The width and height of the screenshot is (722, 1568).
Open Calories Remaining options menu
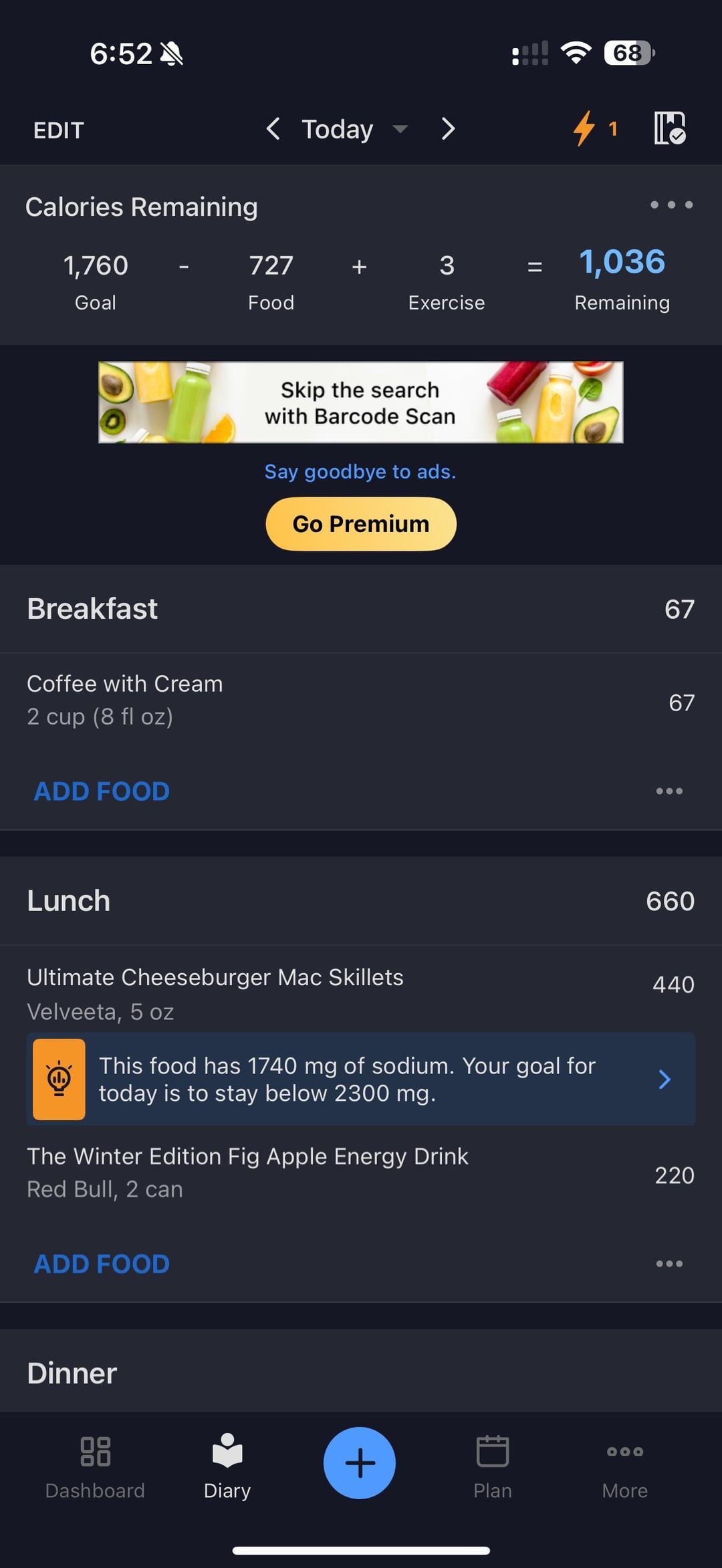pyautogui.click(x=671, y=205)
